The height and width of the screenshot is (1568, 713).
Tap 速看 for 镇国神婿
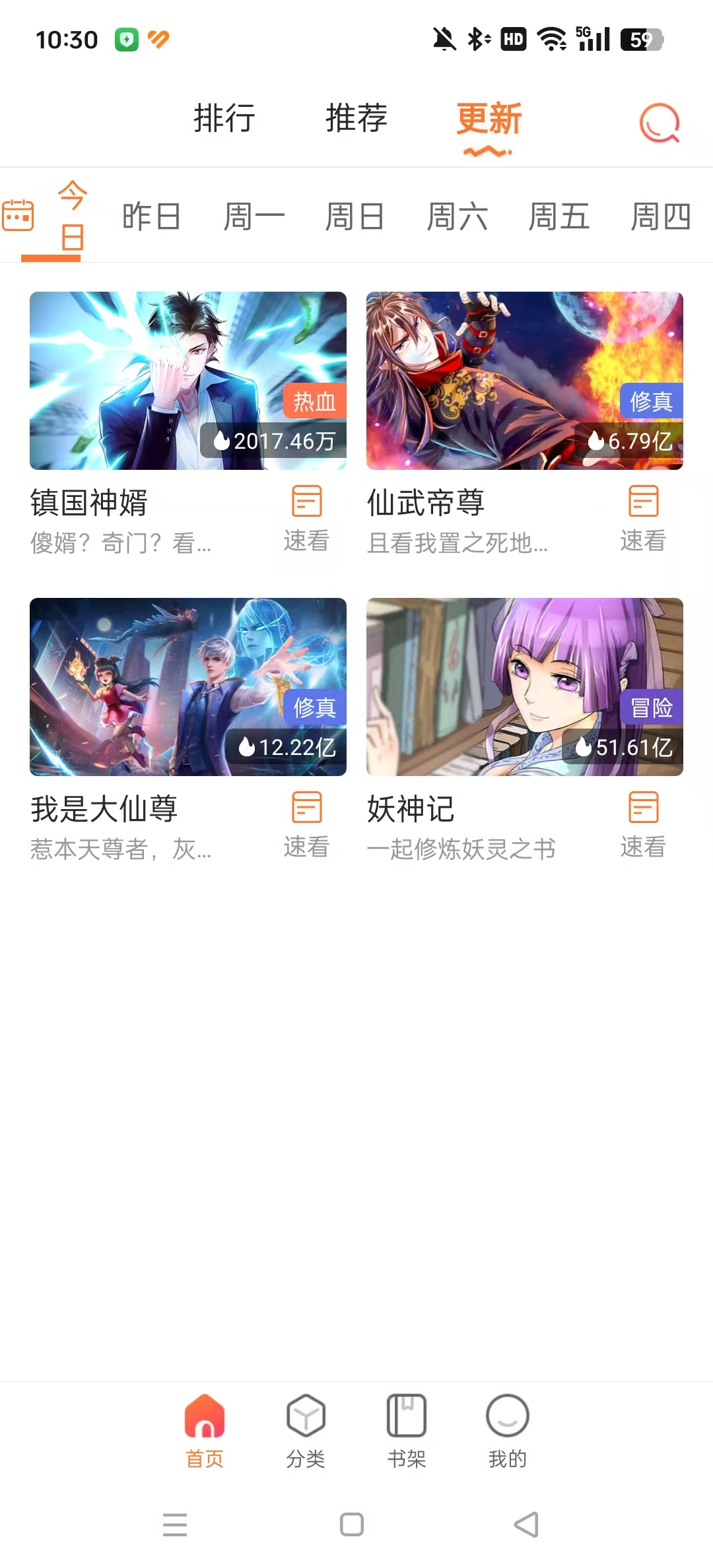coord(306,519)
